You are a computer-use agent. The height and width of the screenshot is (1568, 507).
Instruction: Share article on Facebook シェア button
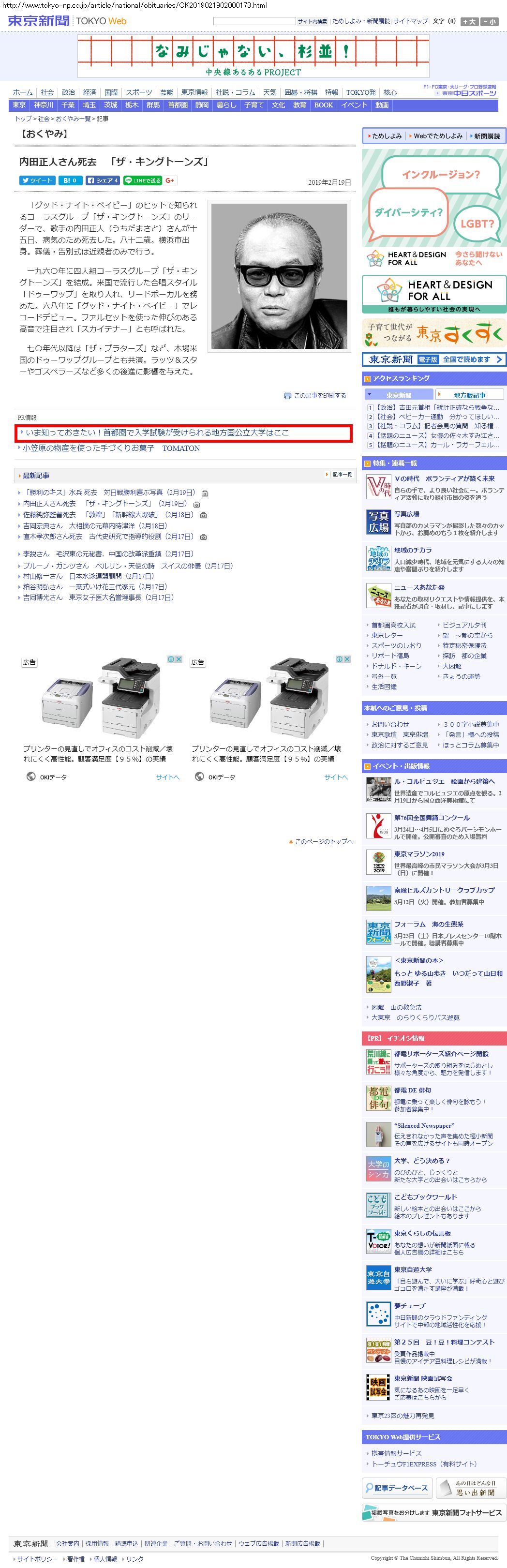102,180
